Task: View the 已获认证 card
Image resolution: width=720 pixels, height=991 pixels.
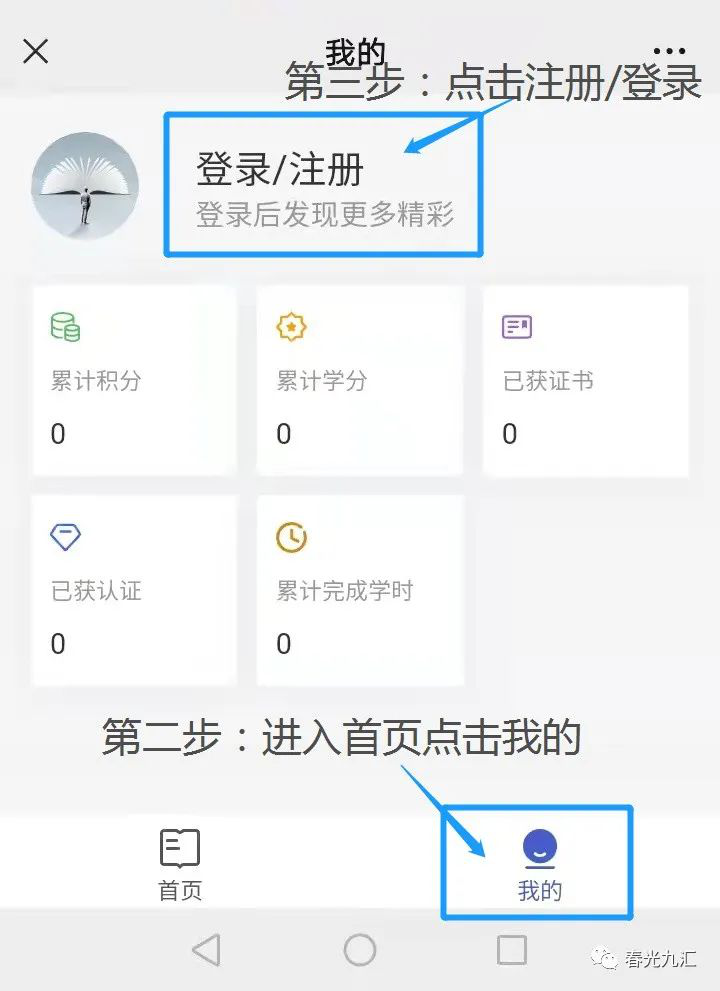Action: point(134,591)
